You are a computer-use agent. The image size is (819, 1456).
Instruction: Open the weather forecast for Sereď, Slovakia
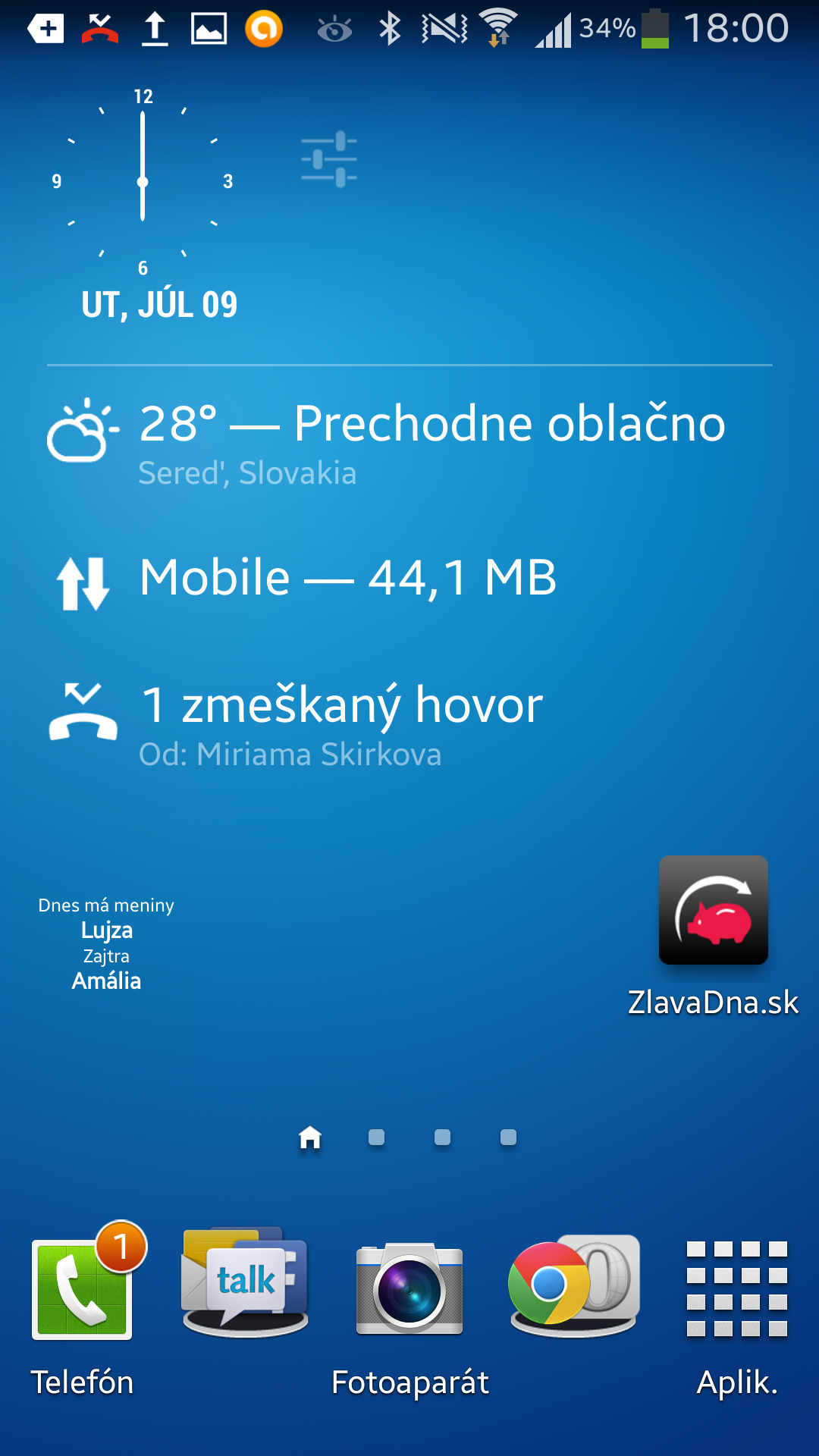394,441
